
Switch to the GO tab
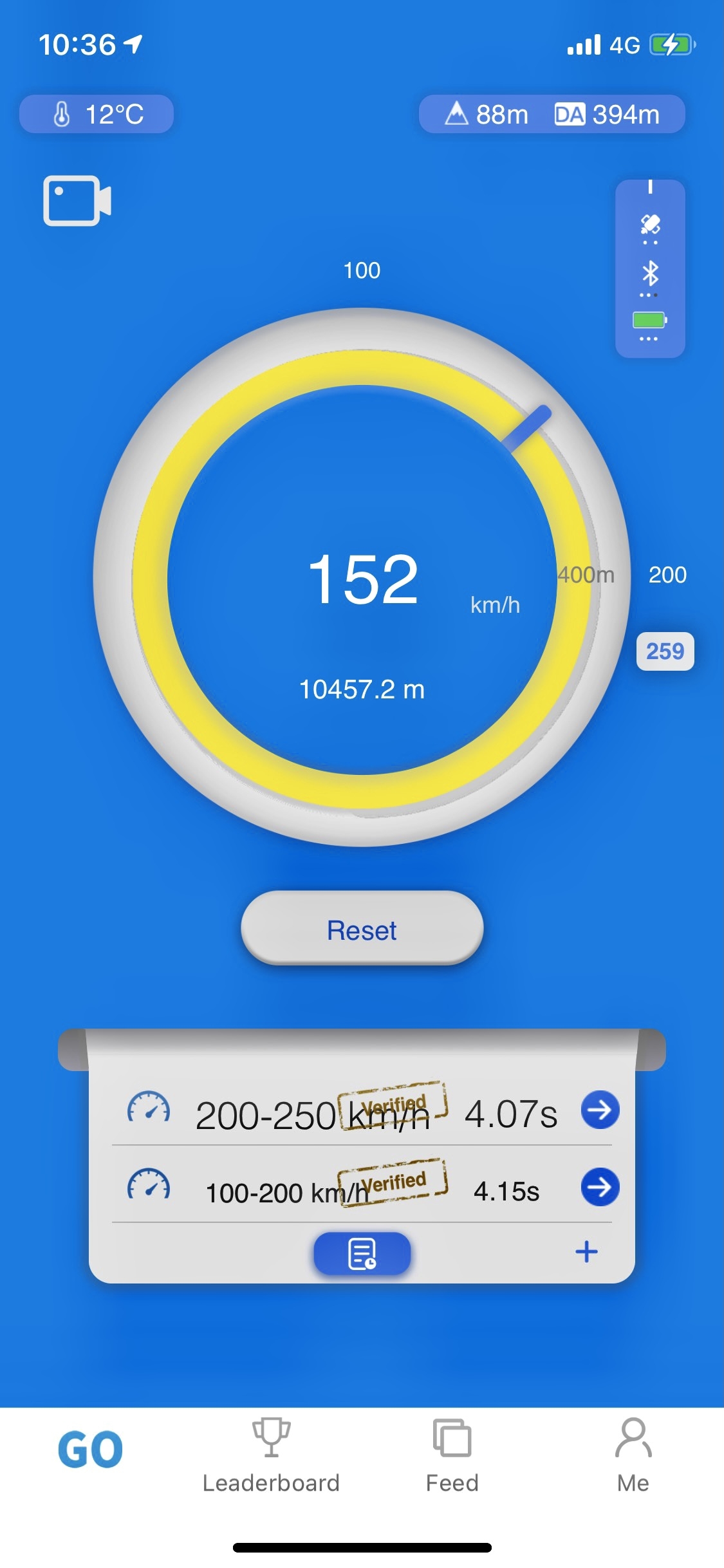[90, 1451]
